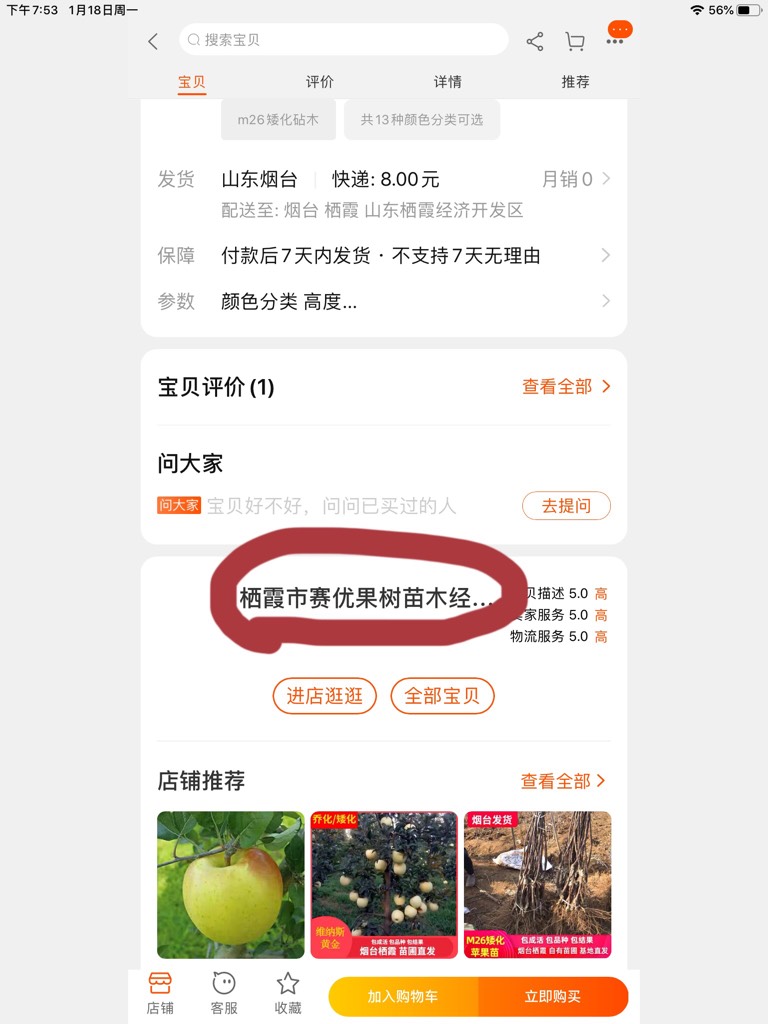Open the 搜索宝贝 search box
The width and height of the screenshot is (768, 1024).
click(x=343, y=40)
